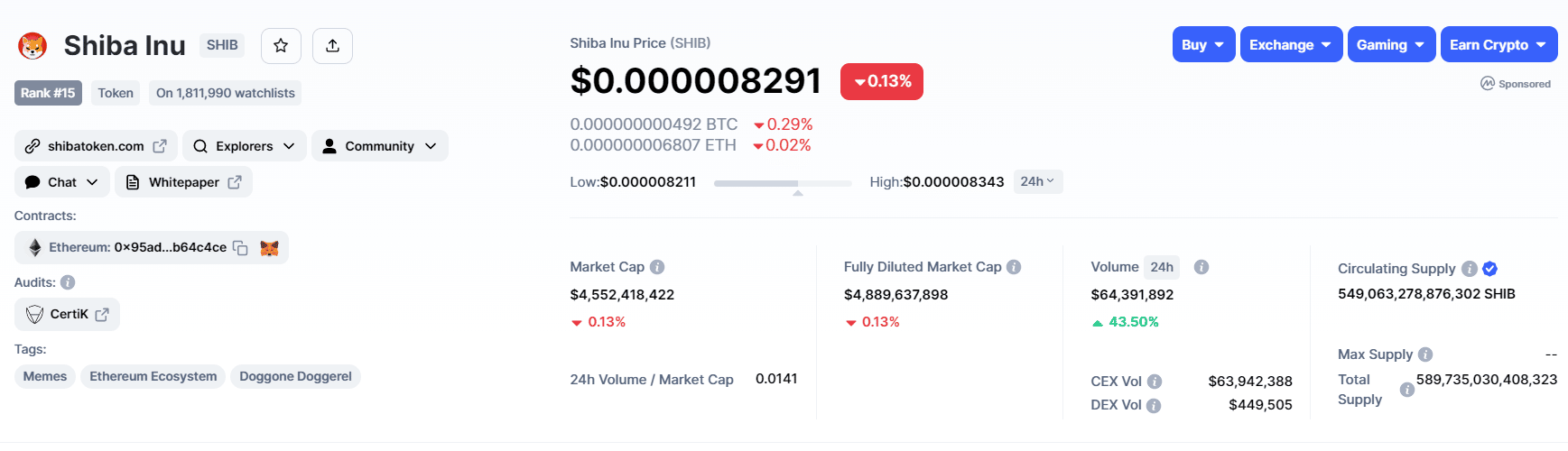
Task: Add Shiba Inu to watchlist star
Action: tap(281, 46)
